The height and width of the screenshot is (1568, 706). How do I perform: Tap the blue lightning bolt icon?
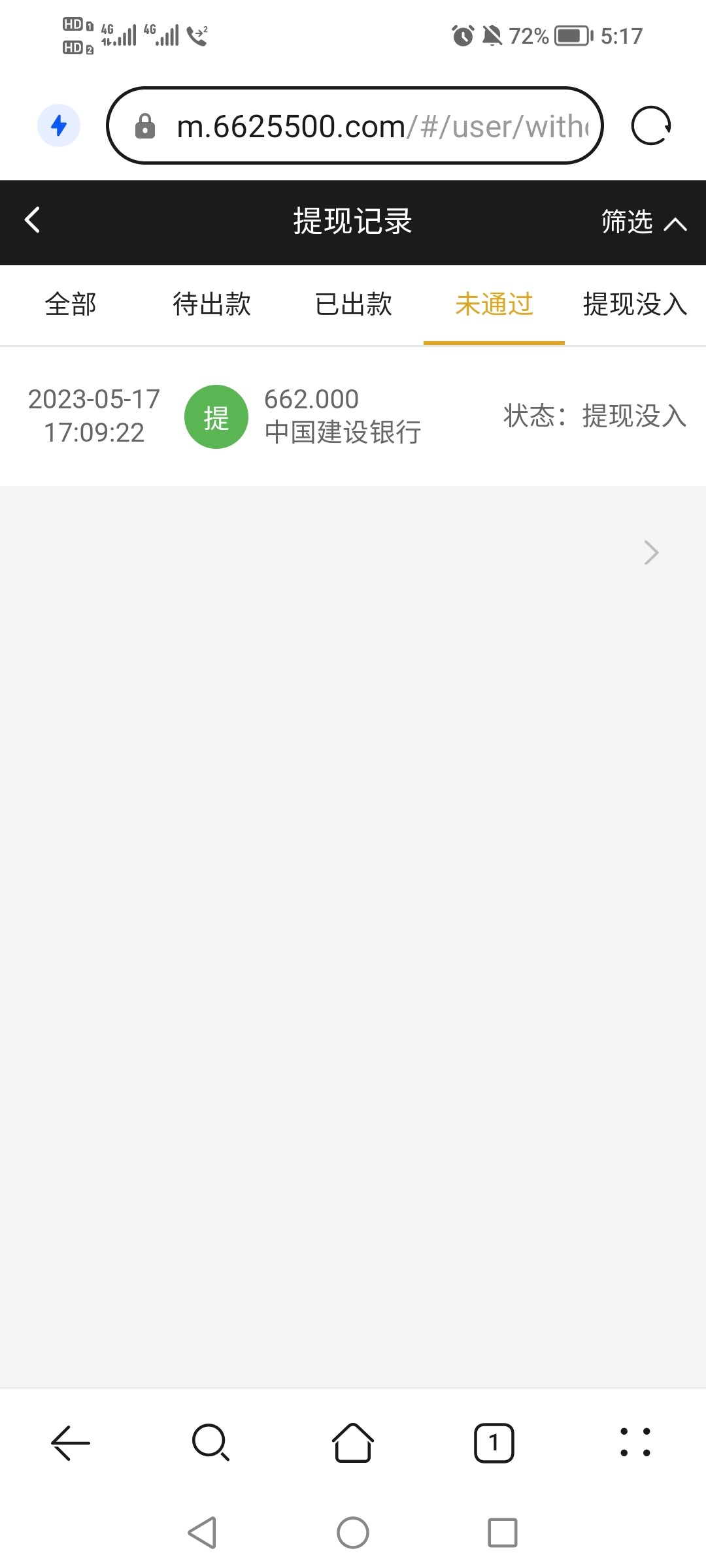(x=59, y=125)
